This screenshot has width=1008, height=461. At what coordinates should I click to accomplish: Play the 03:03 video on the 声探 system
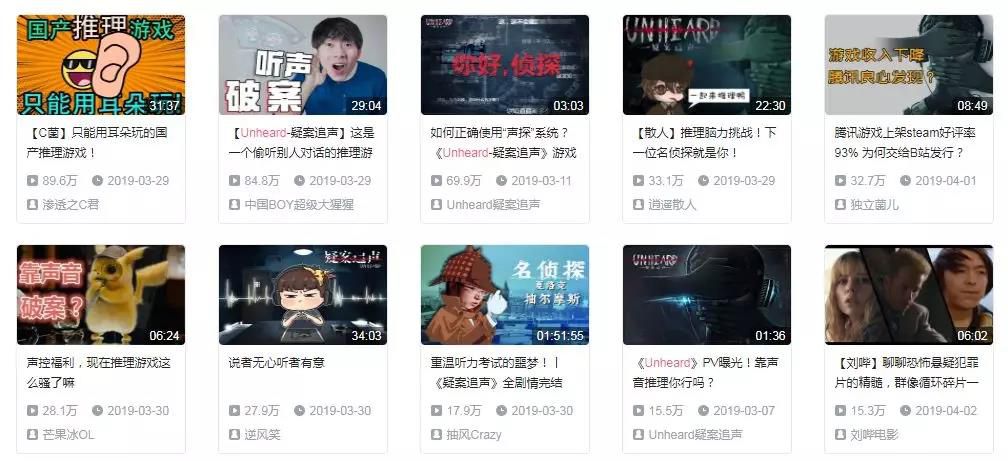pos(504,65)
